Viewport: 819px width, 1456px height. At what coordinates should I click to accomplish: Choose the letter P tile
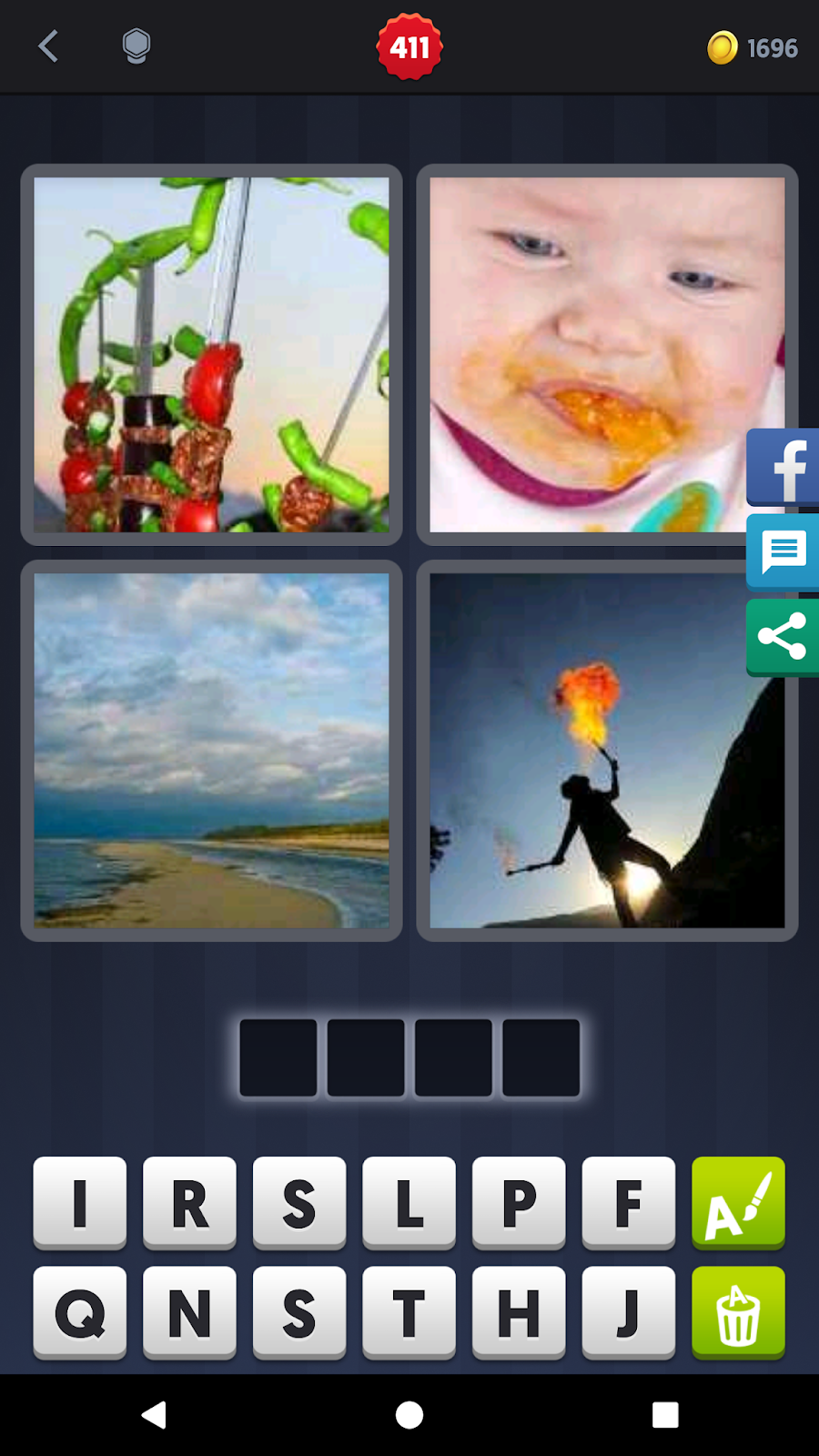click(x=519, y=1203)
